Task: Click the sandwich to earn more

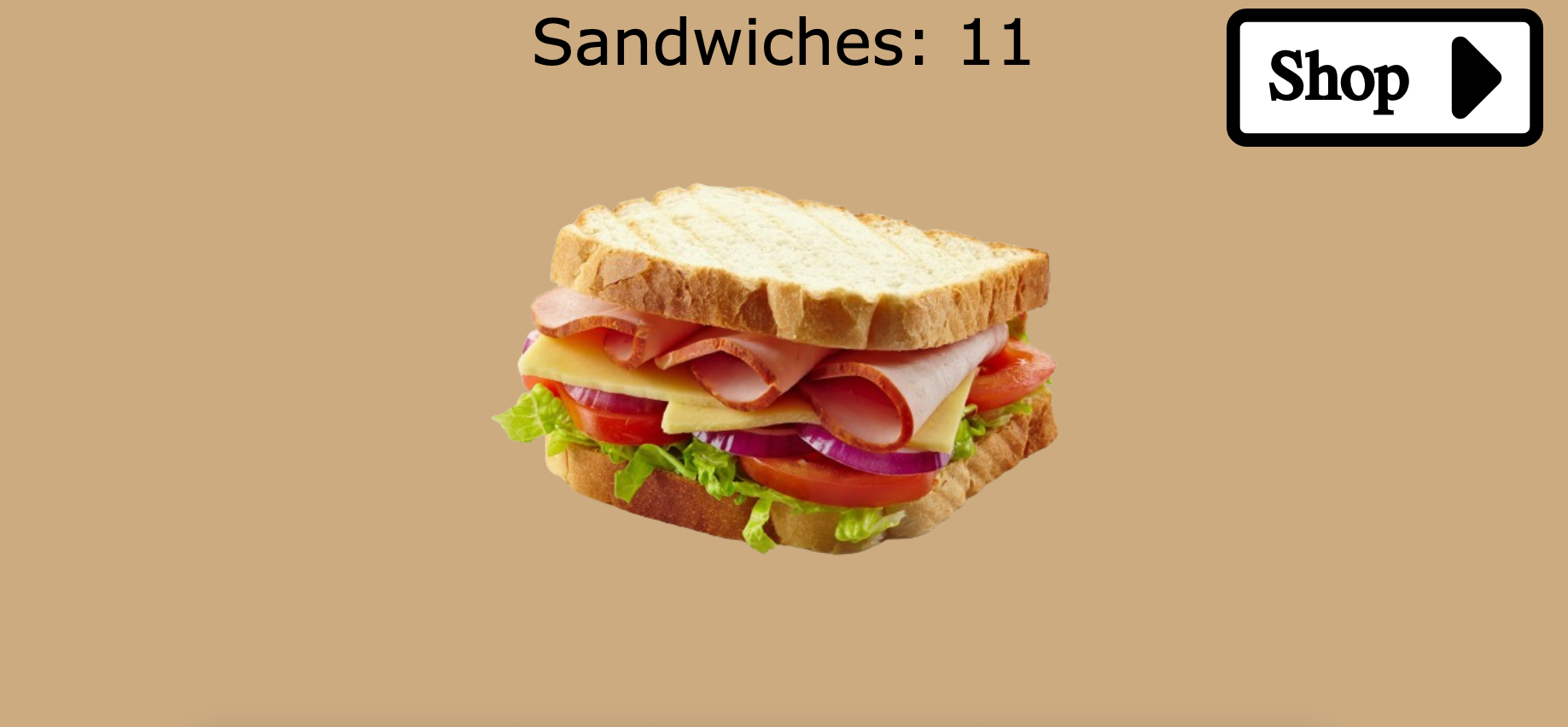Action: (775, 369)
